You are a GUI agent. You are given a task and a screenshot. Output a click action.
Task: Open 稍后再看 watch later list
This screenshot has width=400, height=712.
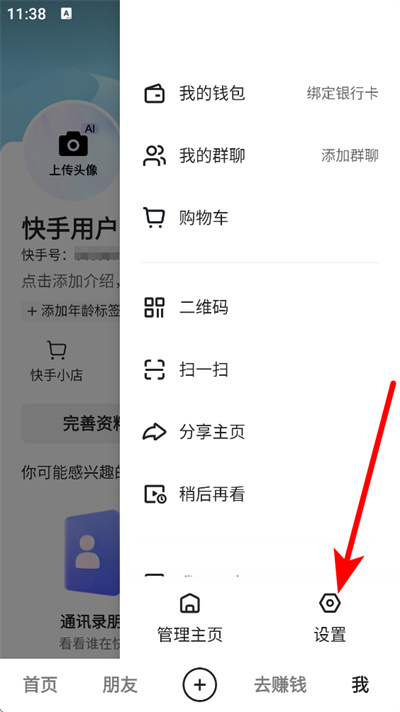260,494
